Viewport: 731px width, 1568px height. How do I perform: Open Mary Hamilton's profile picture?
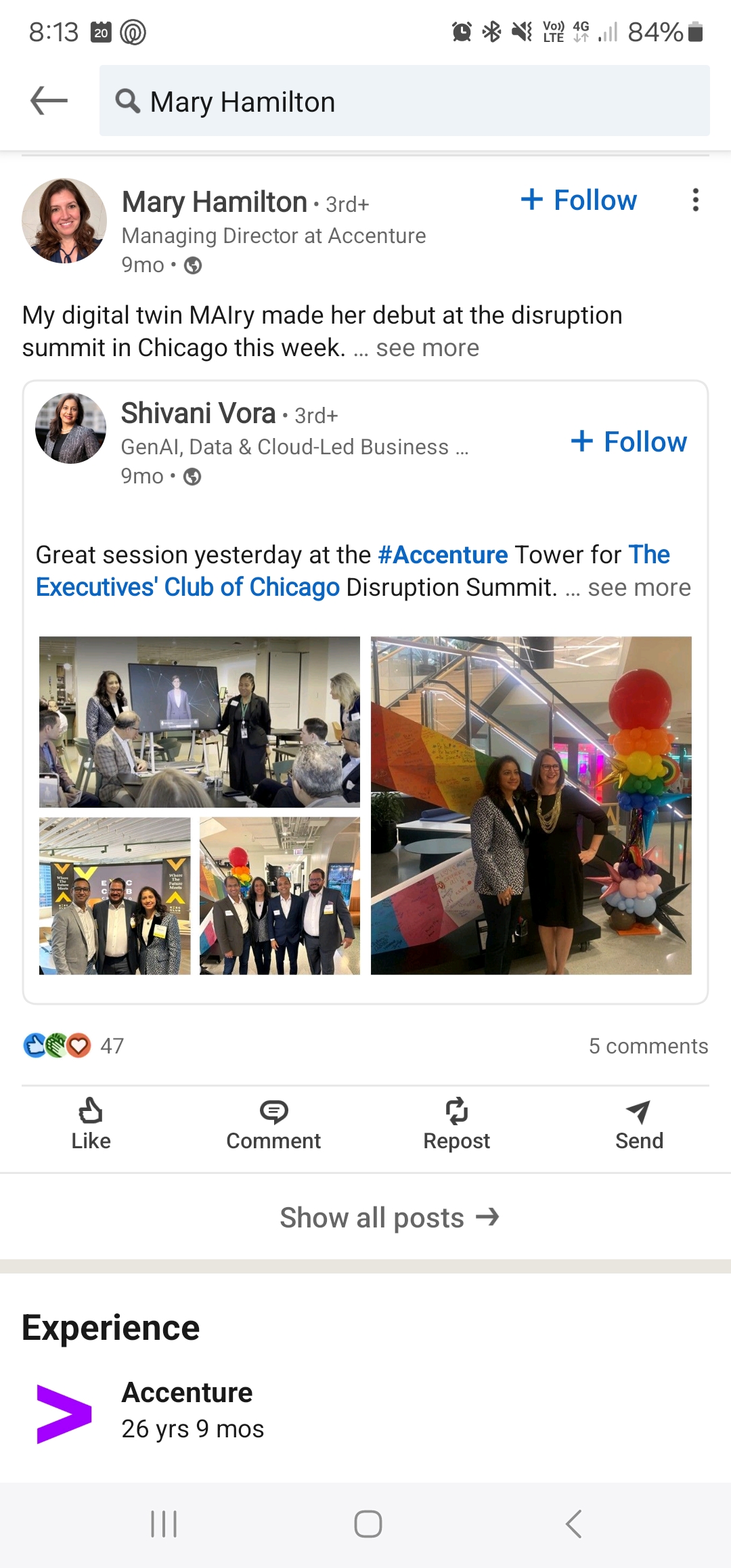(64, 221)
